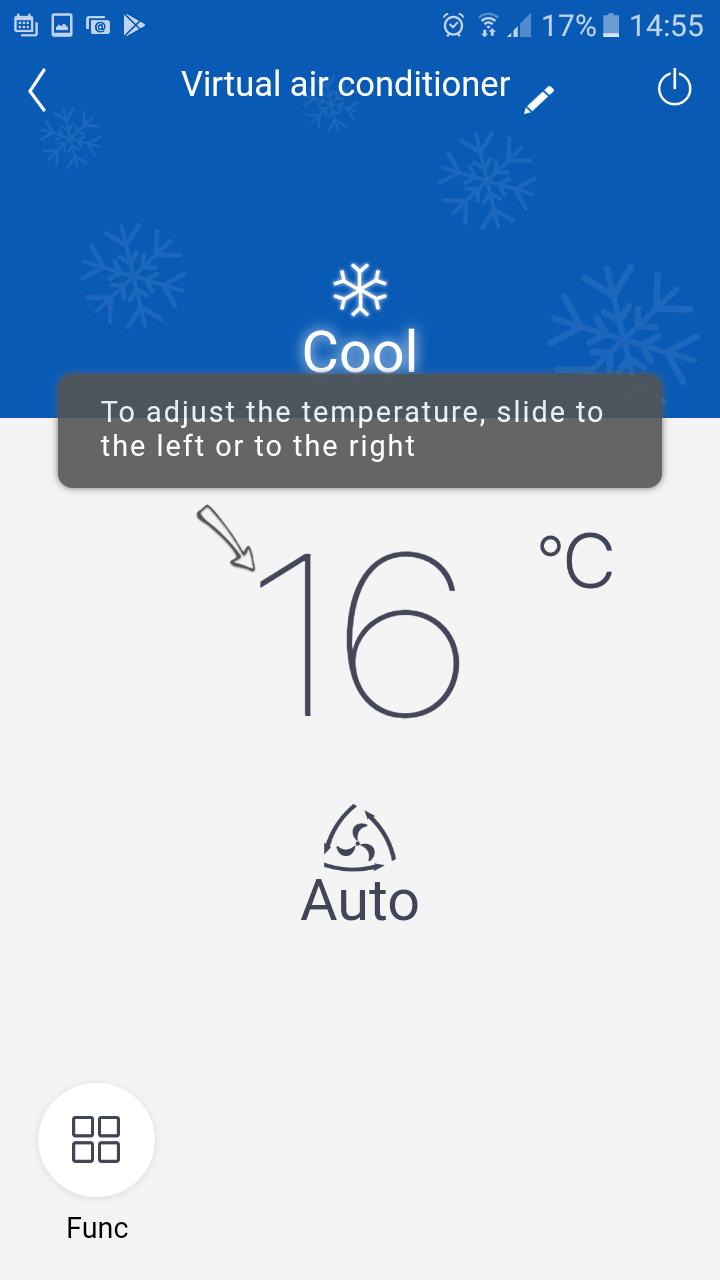Image resolution: width=720 pixels, height=1280 pixels.
Task: Tap the Google Play notification icon
Action: pos(135,24)
